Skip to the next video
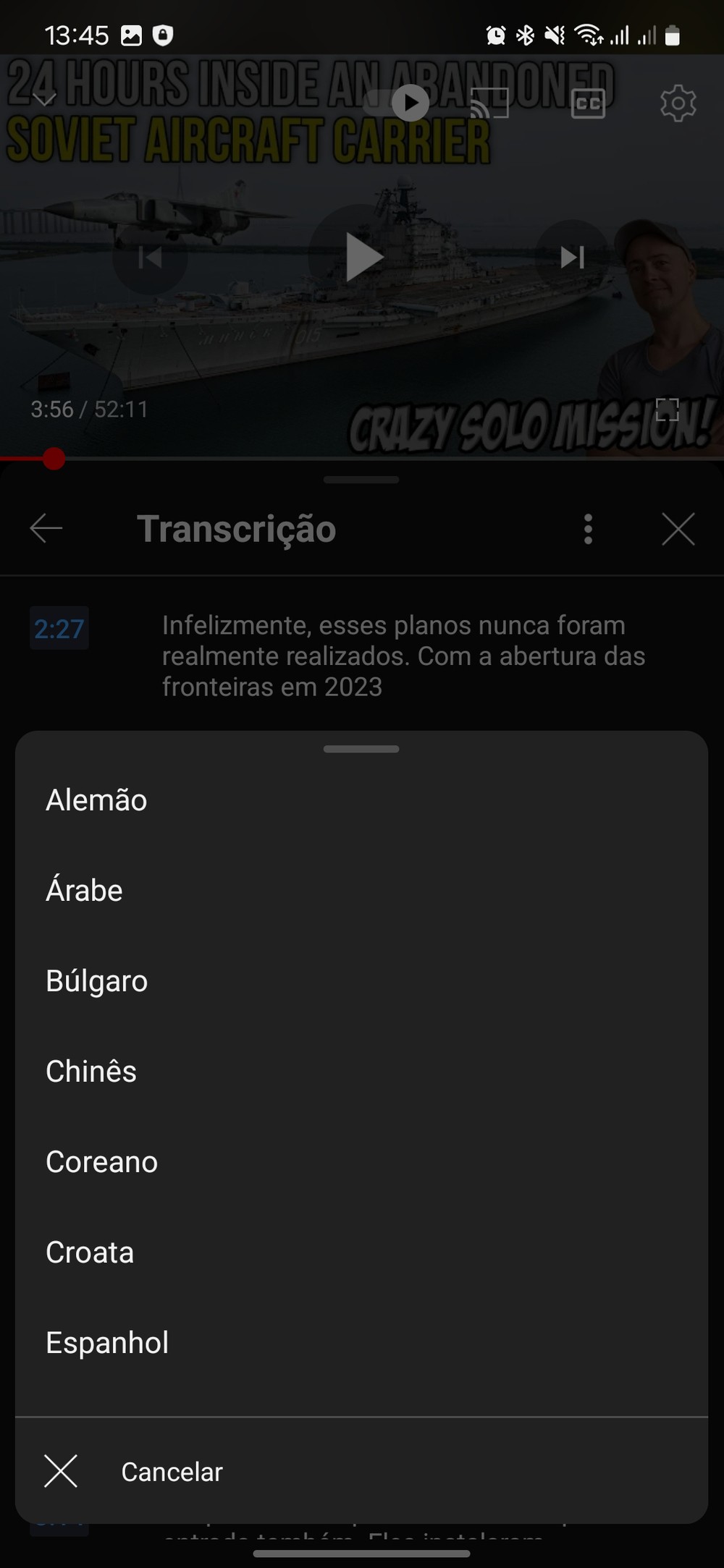Viewport: 724px width, 1568px height. point(572,257)
